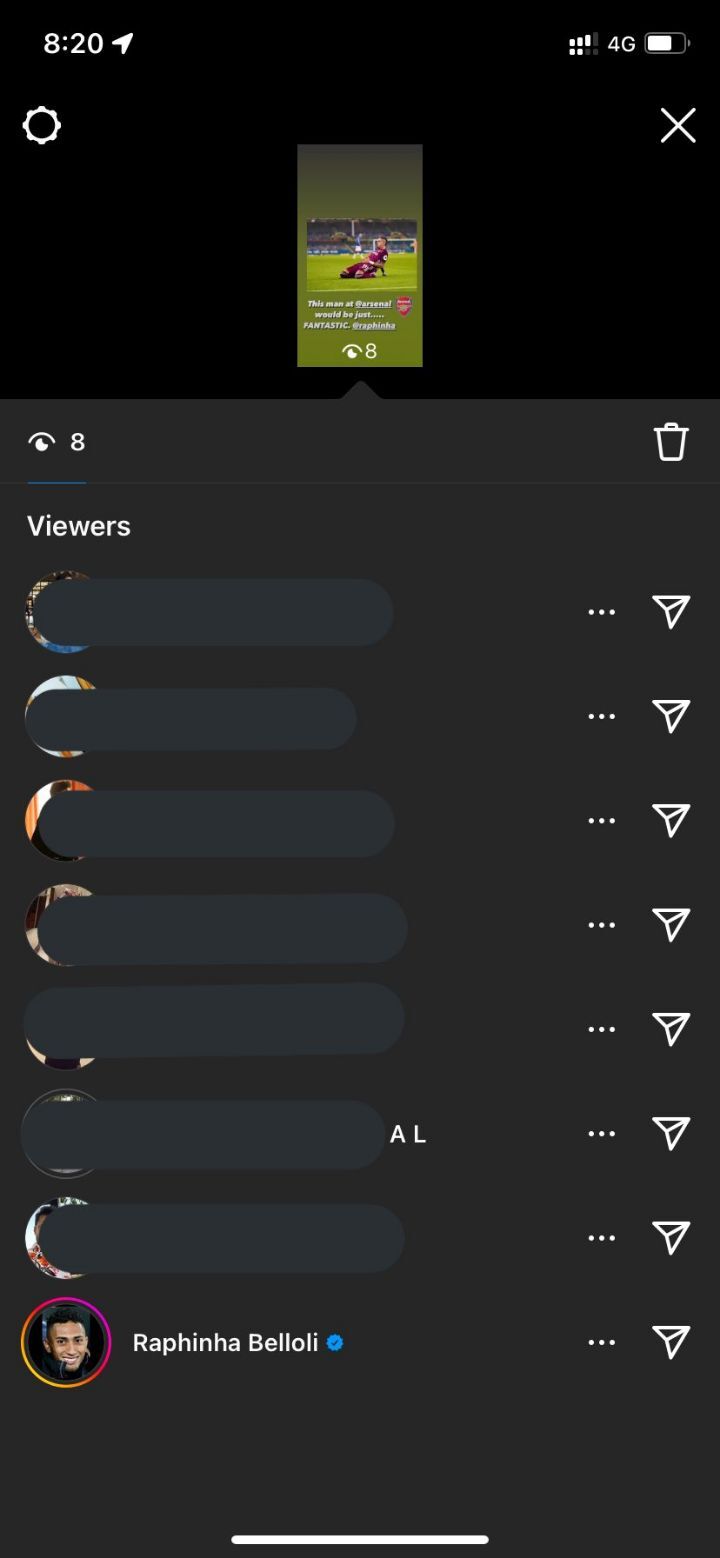Viewport: 720px width, 1558px height.
Task: Open more options for viewer ending "A L"
Action: tap(601, 1134)
